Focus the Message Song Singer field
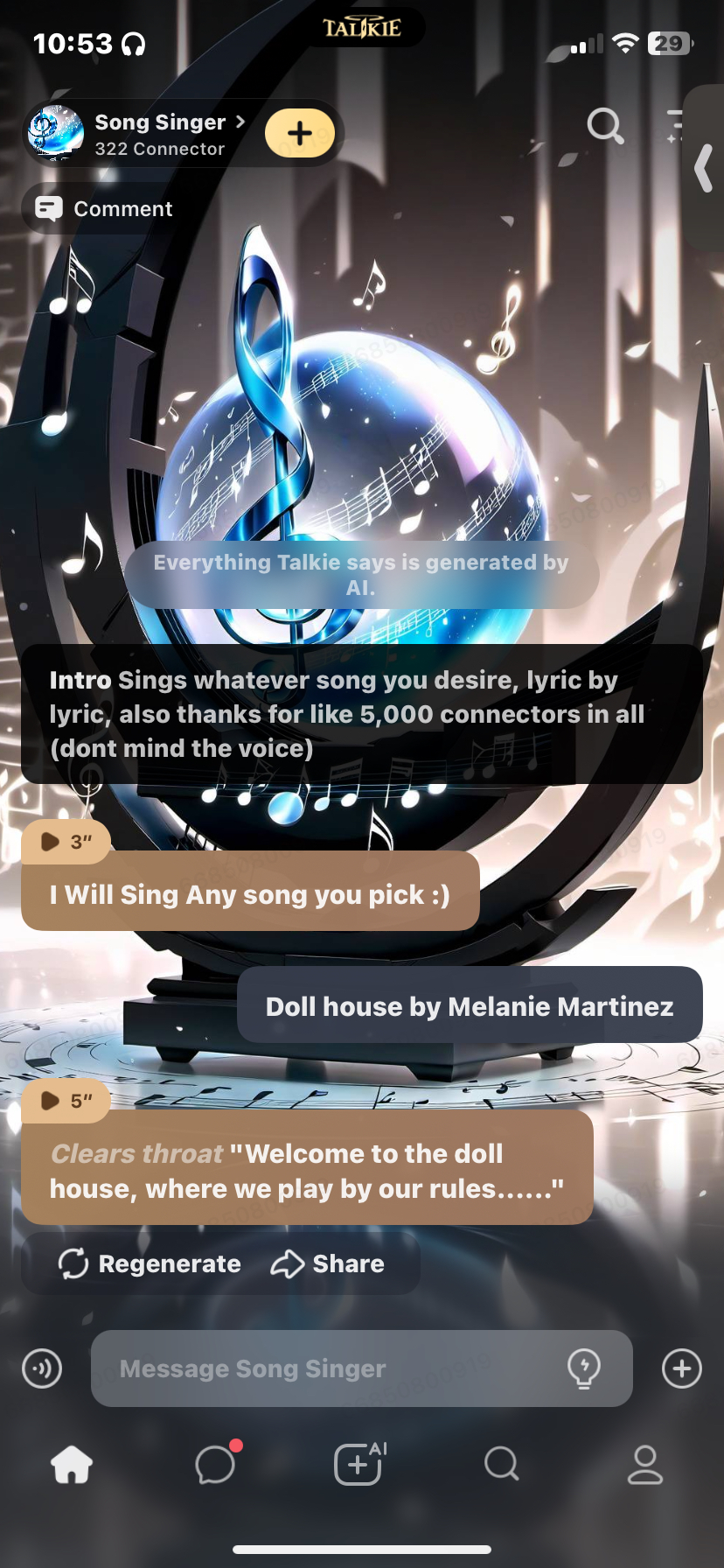Viewport: 724px width, 1568px height. pos(332,1368)
